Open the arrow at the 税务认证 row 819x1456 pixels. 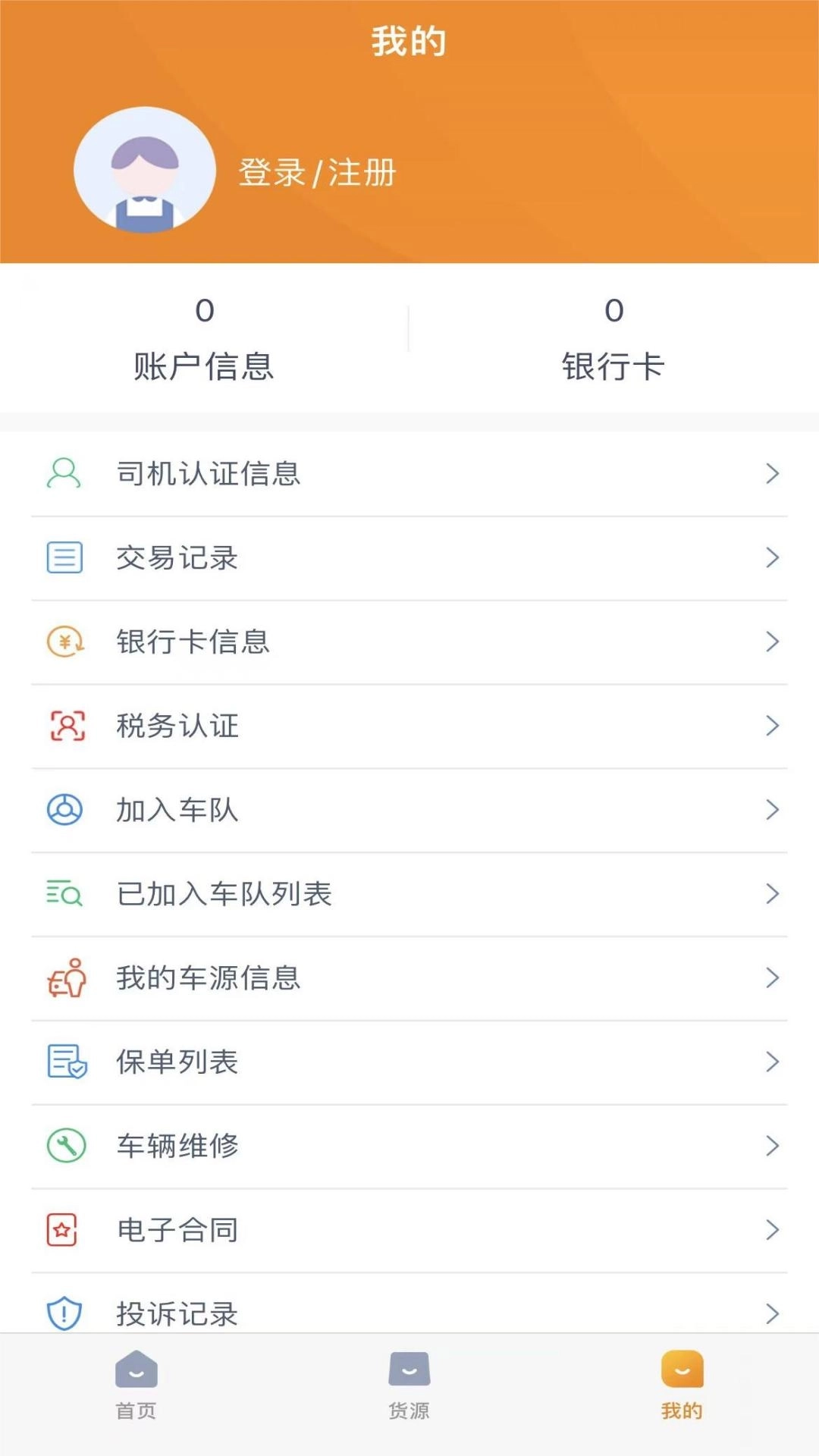771,726
